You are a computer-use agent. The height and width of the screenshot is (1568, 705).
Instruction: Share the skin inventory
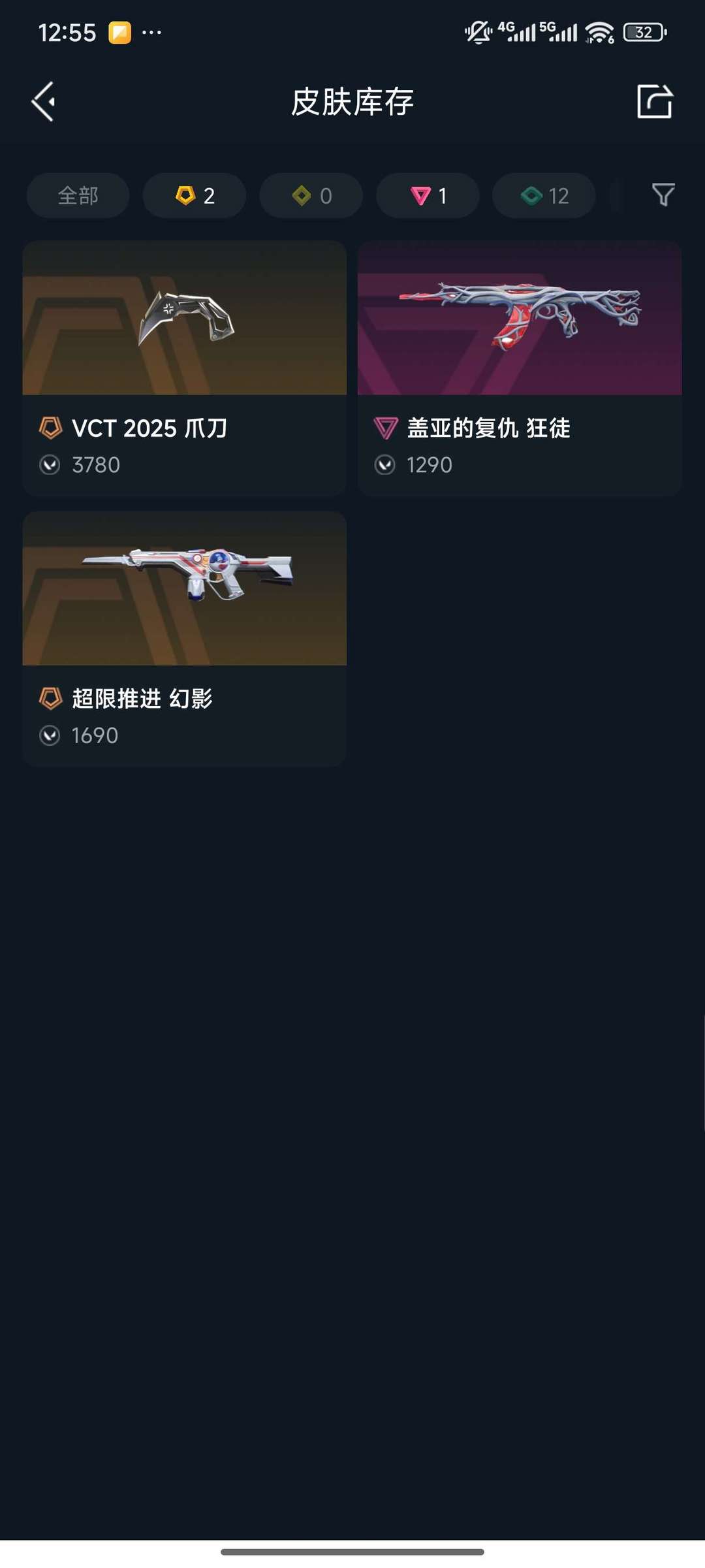coord(655,101)
